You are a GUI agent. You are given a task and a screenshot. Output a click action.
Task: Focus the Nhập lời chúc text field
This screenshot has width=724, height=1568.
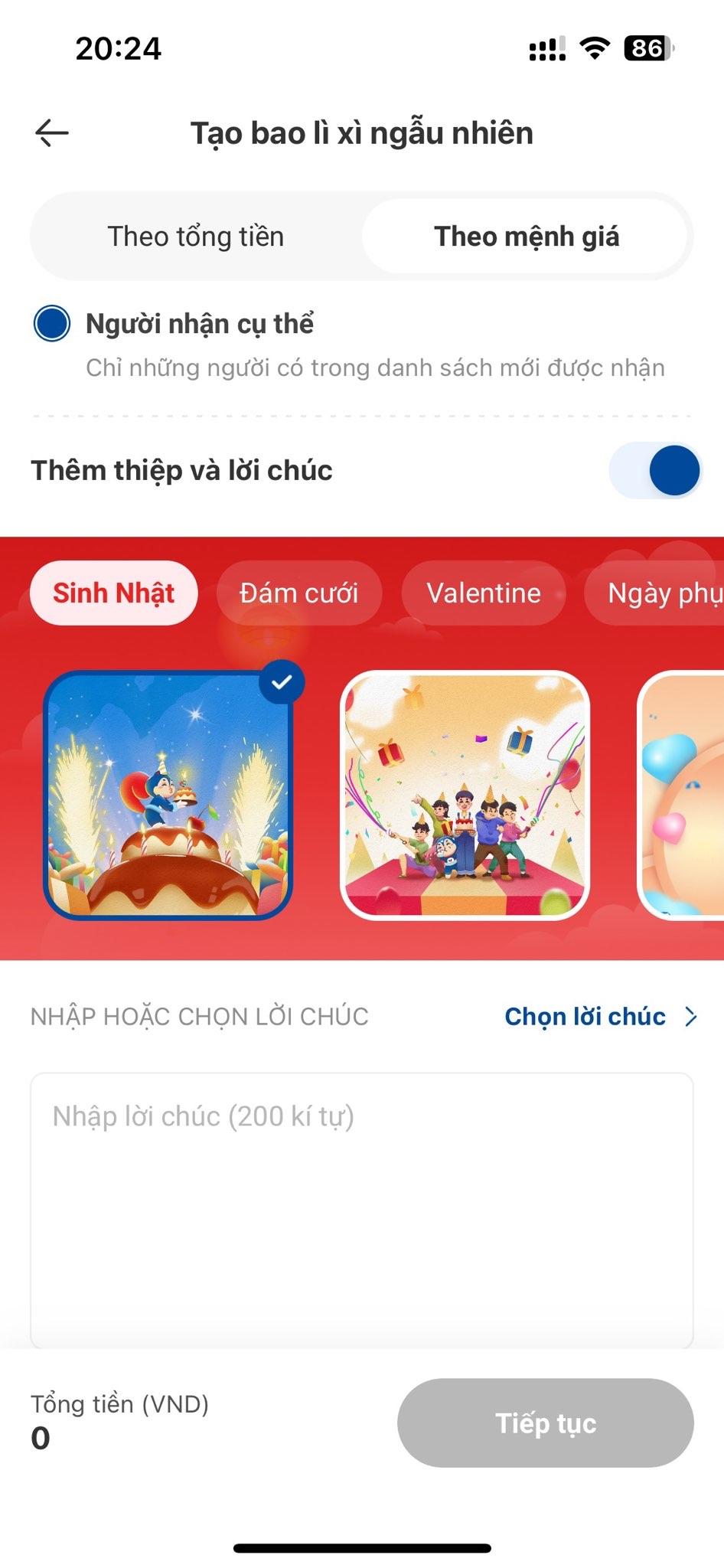361,1210
